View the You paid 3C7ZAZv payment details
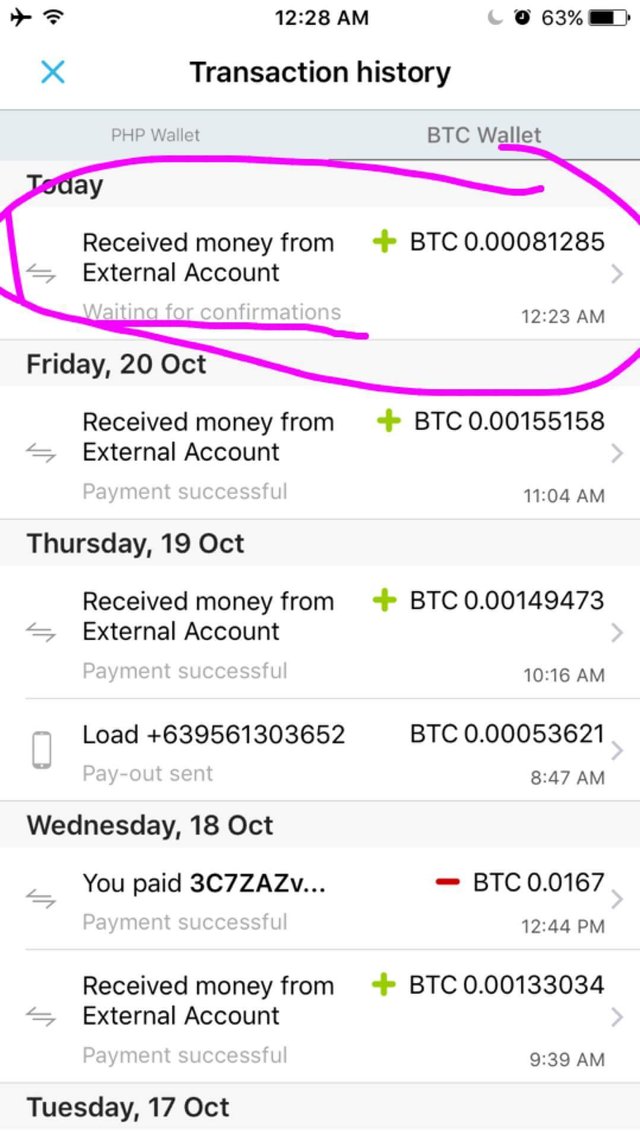Screen dimensions: 640x1140 (x=320, y=899)
